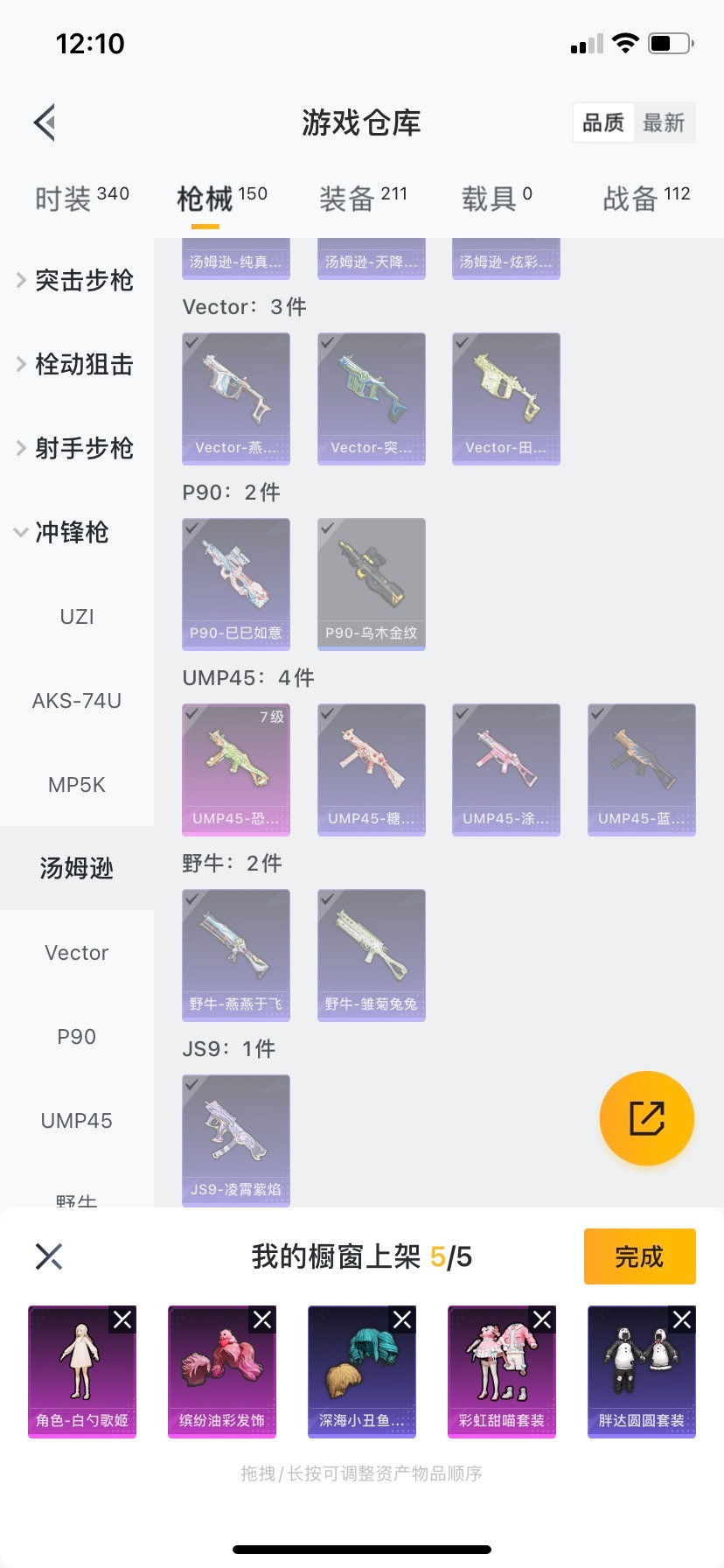The width and height of the screenshot is (724, 1568).
Task: Tap the orange share floating button
Action: (647, 1118)
